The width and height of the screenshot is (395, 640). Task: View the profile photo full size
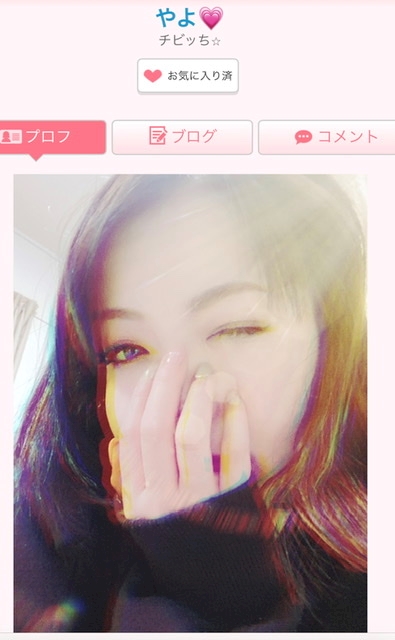click(190, 403)
